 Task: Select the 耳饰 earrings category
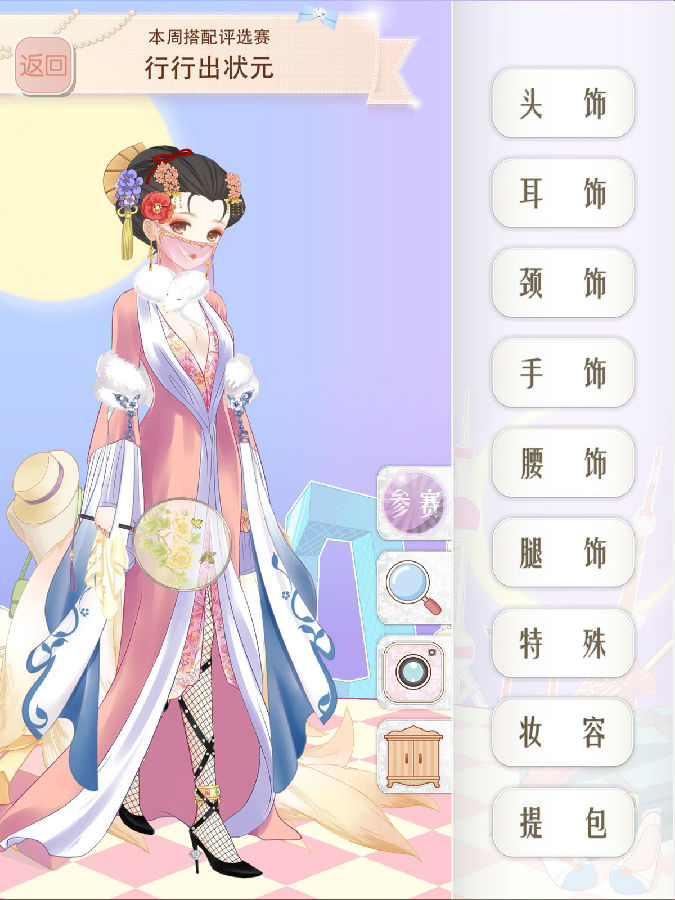(563, 193)
